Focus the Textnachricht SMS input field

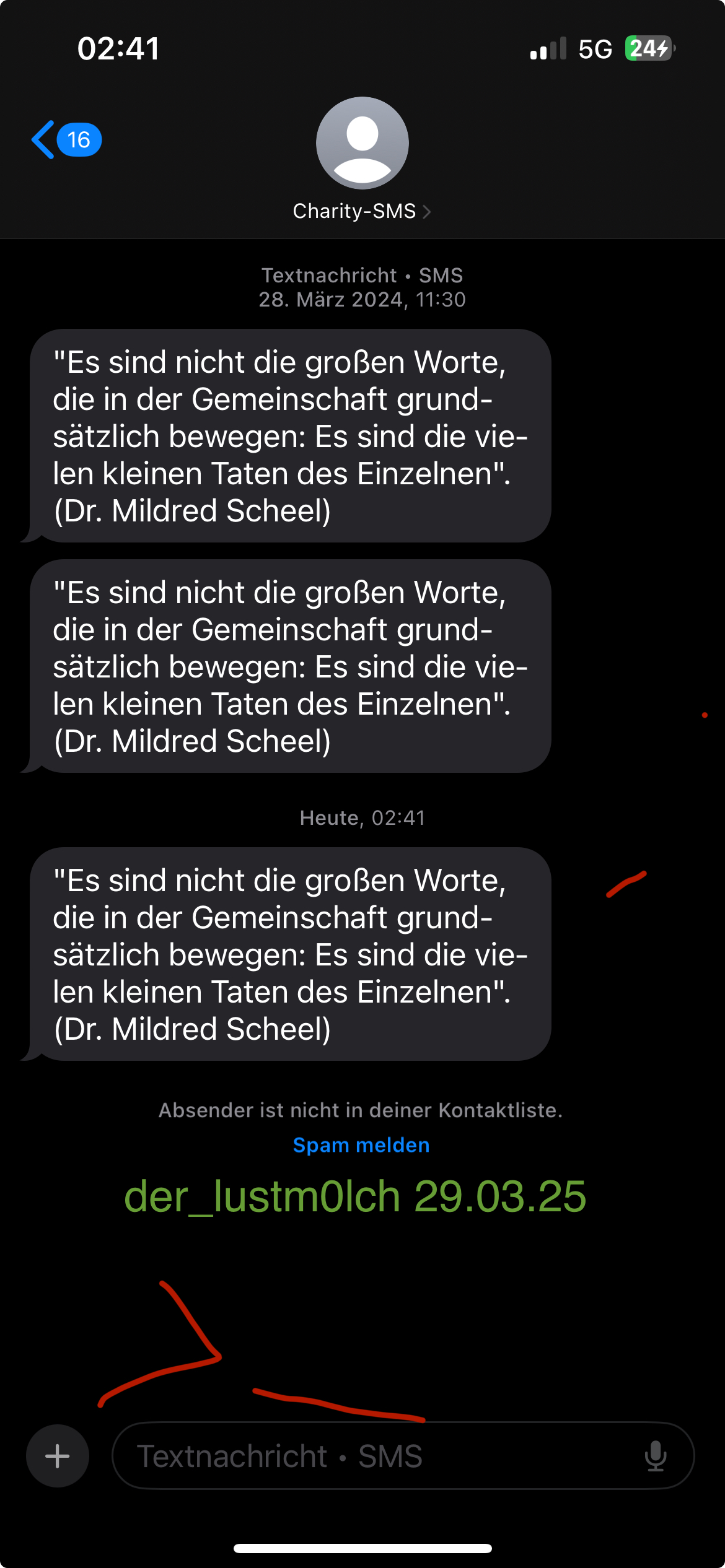click(x=372, y=1456)
